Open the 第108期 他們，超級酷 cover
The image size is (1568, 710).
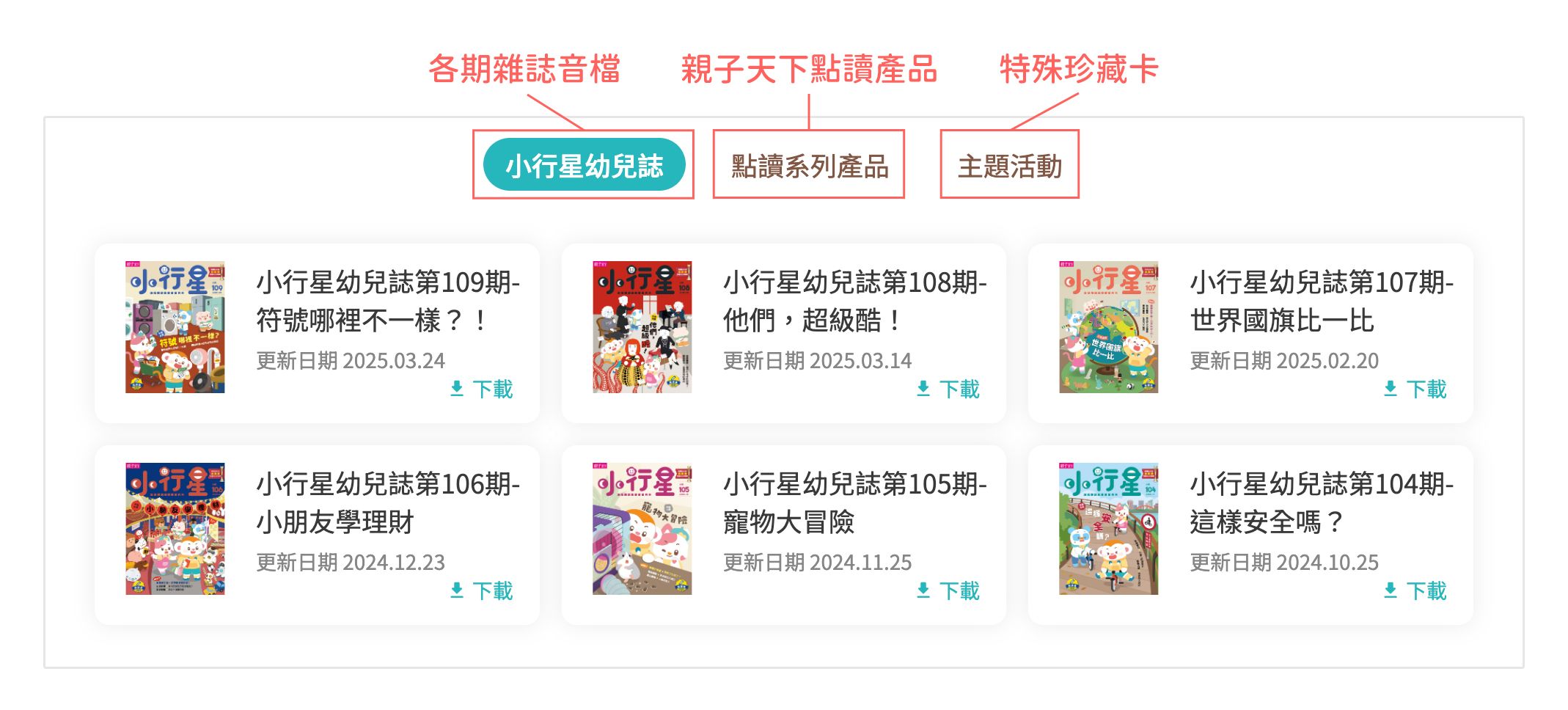click(642, 327)
